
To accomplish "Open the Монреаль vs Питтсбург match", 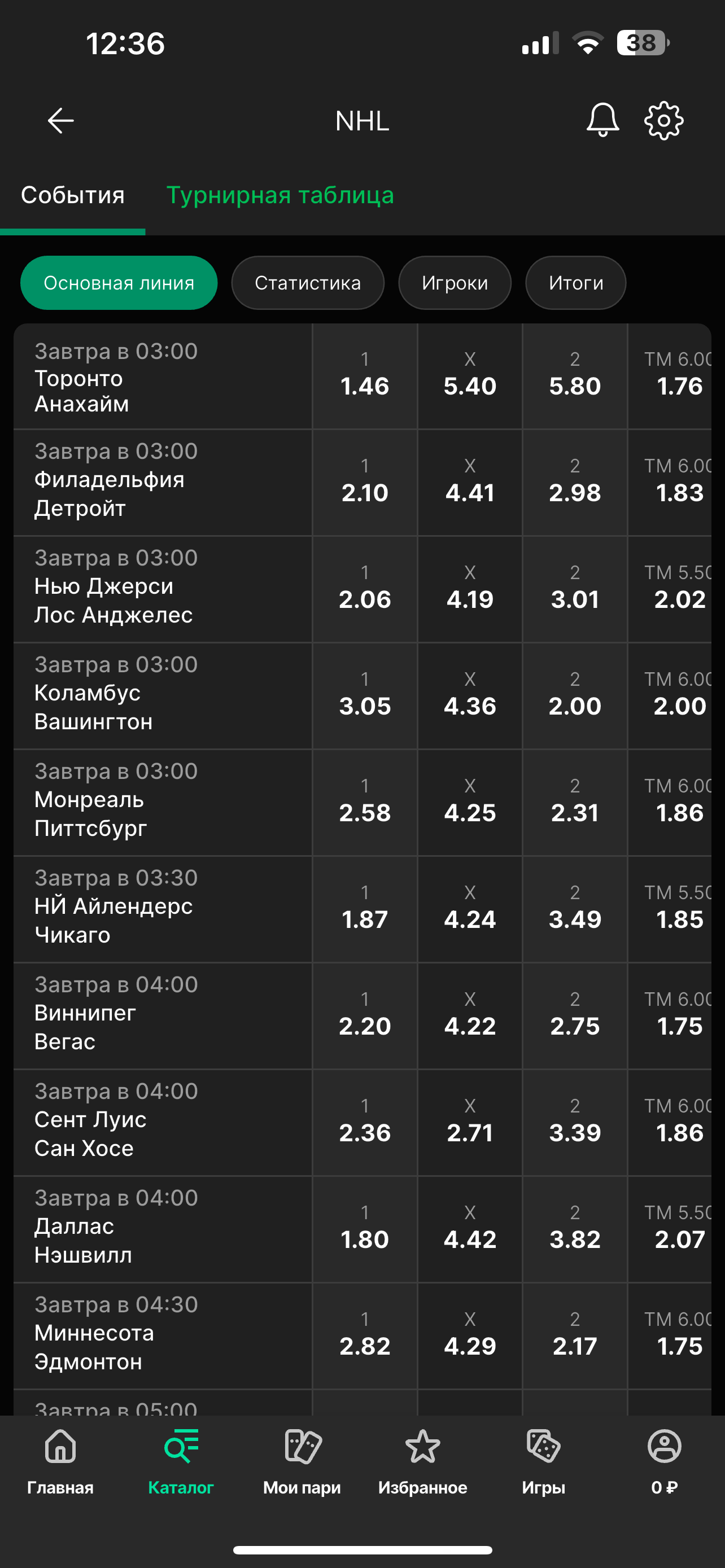I will pyautogui.click(x=163, y=802).
